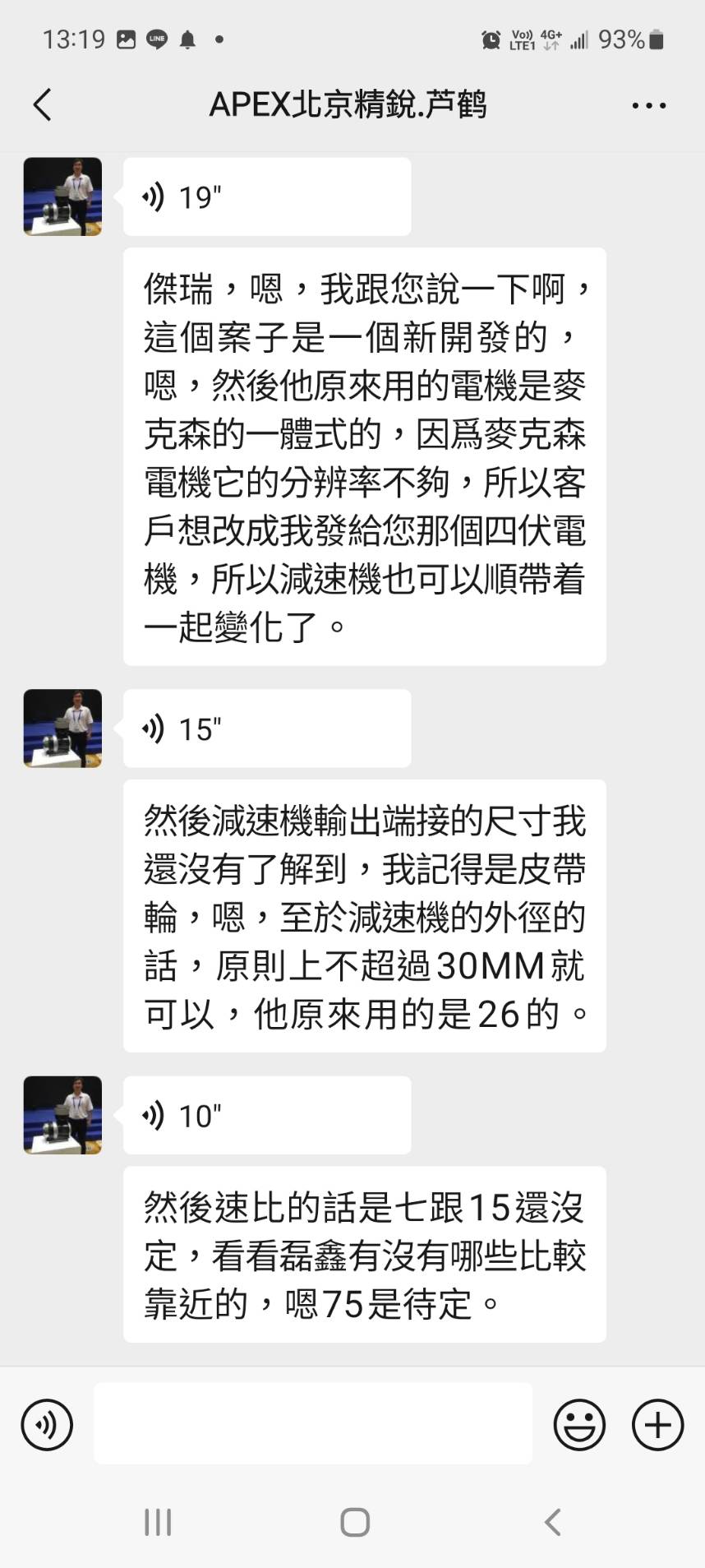This screenshot has width=705, height=1568.
Task: Open the plus attachments menu
Action: tap(657, 1425)
